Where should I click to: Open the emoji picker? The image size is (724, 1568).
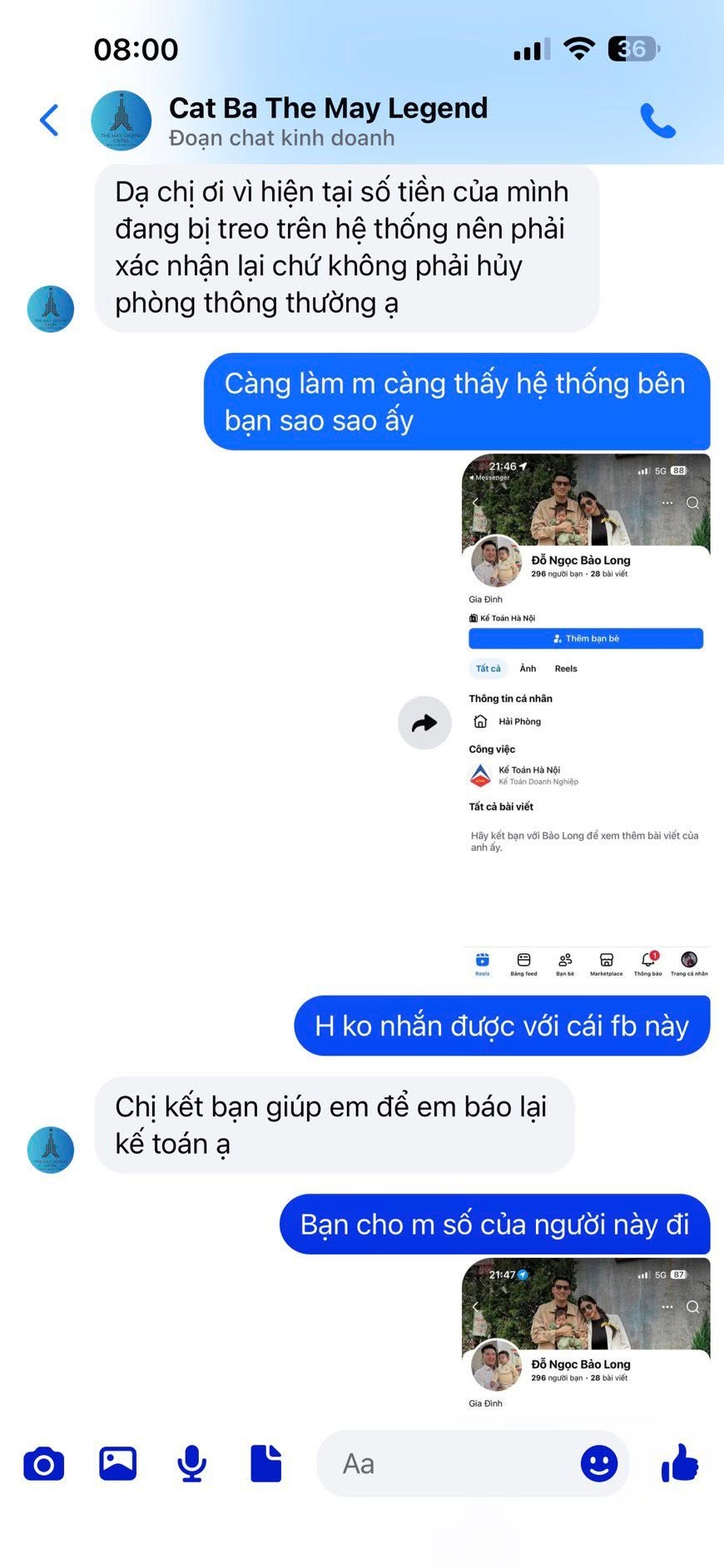pyautogui.click(x=599, y=1463)
